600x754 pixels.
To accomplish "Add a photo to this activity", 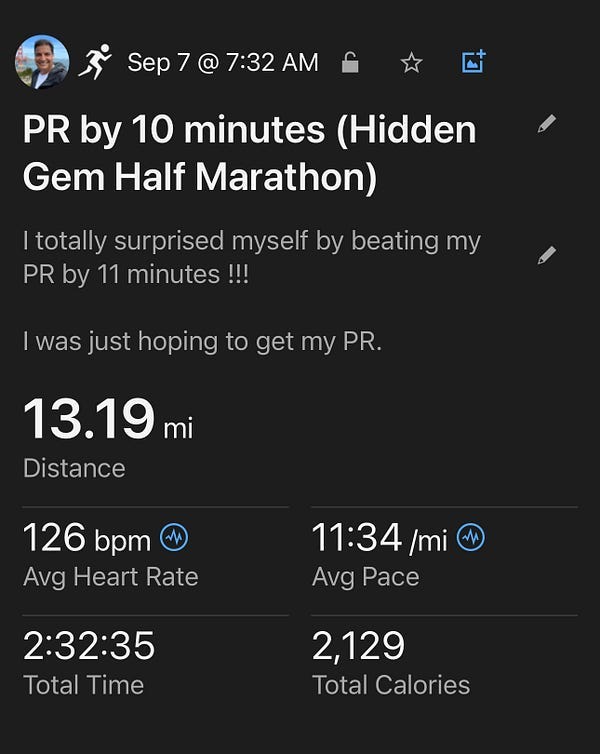I will tap(473, 62).
